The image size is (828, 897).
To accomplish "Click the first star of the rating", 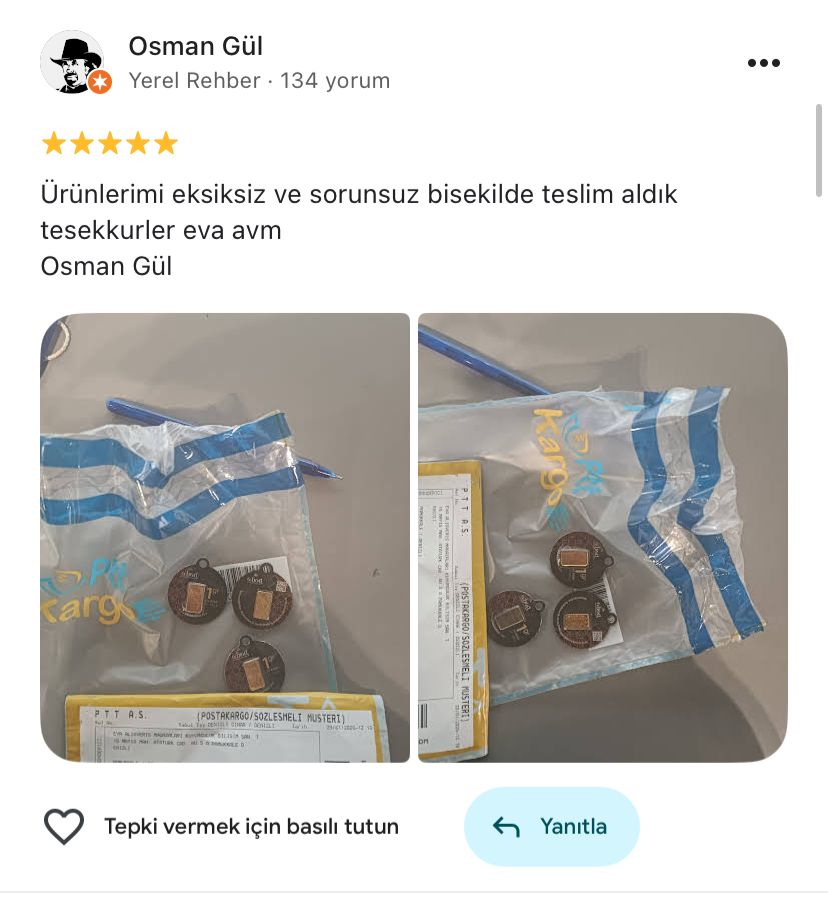I will tap(54, 143).
